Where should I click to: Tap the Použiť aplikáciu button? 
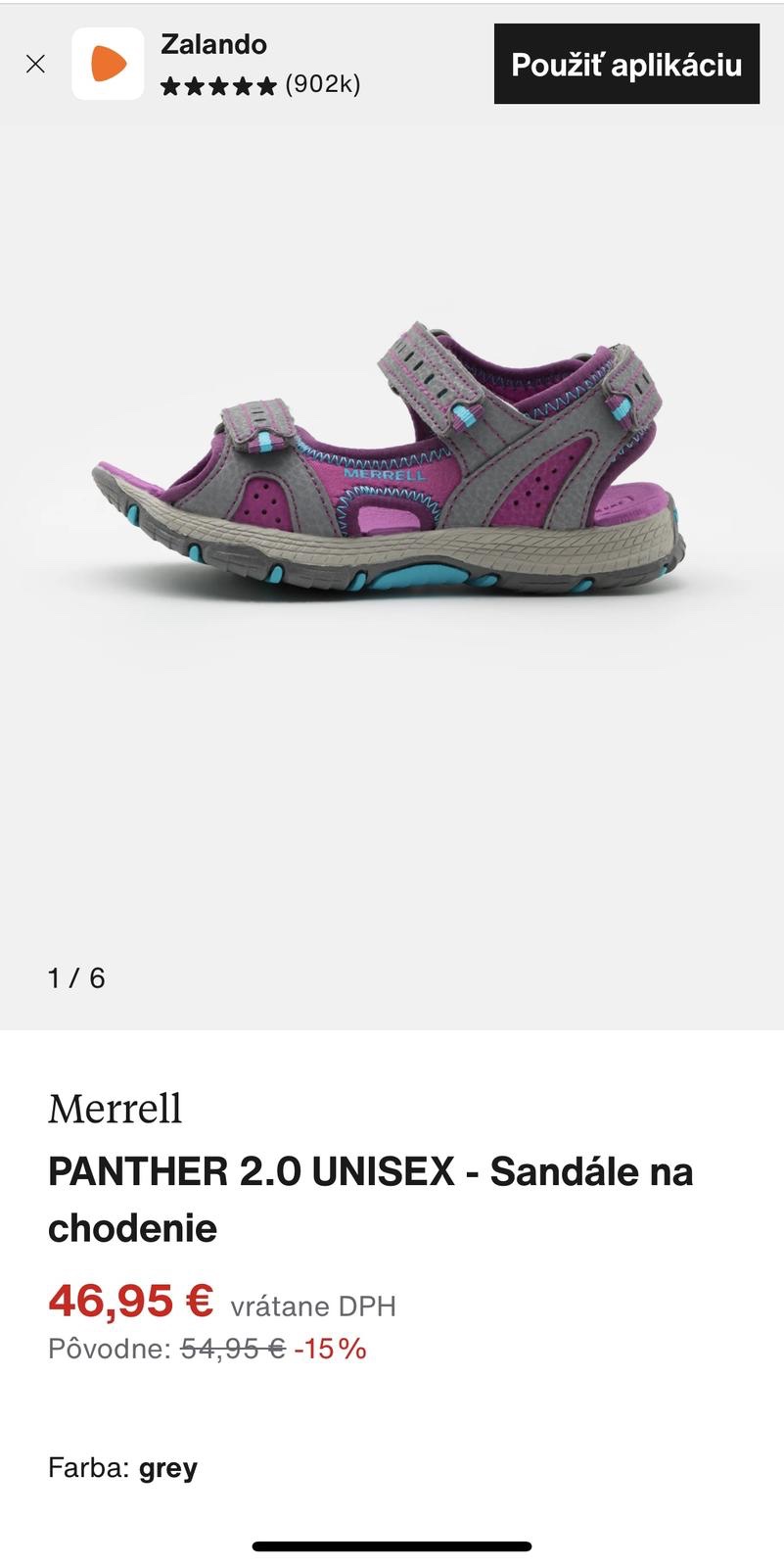pos(626,65)
